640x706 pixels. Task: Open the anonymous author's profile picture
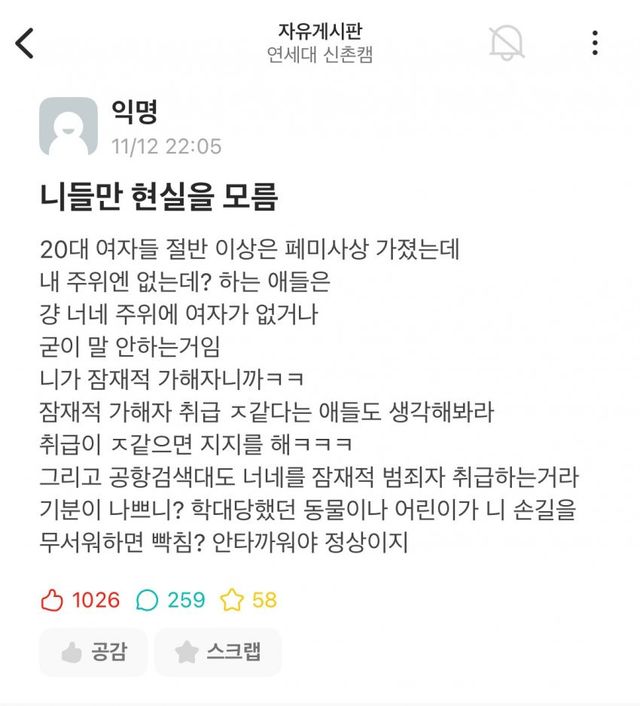68,127
